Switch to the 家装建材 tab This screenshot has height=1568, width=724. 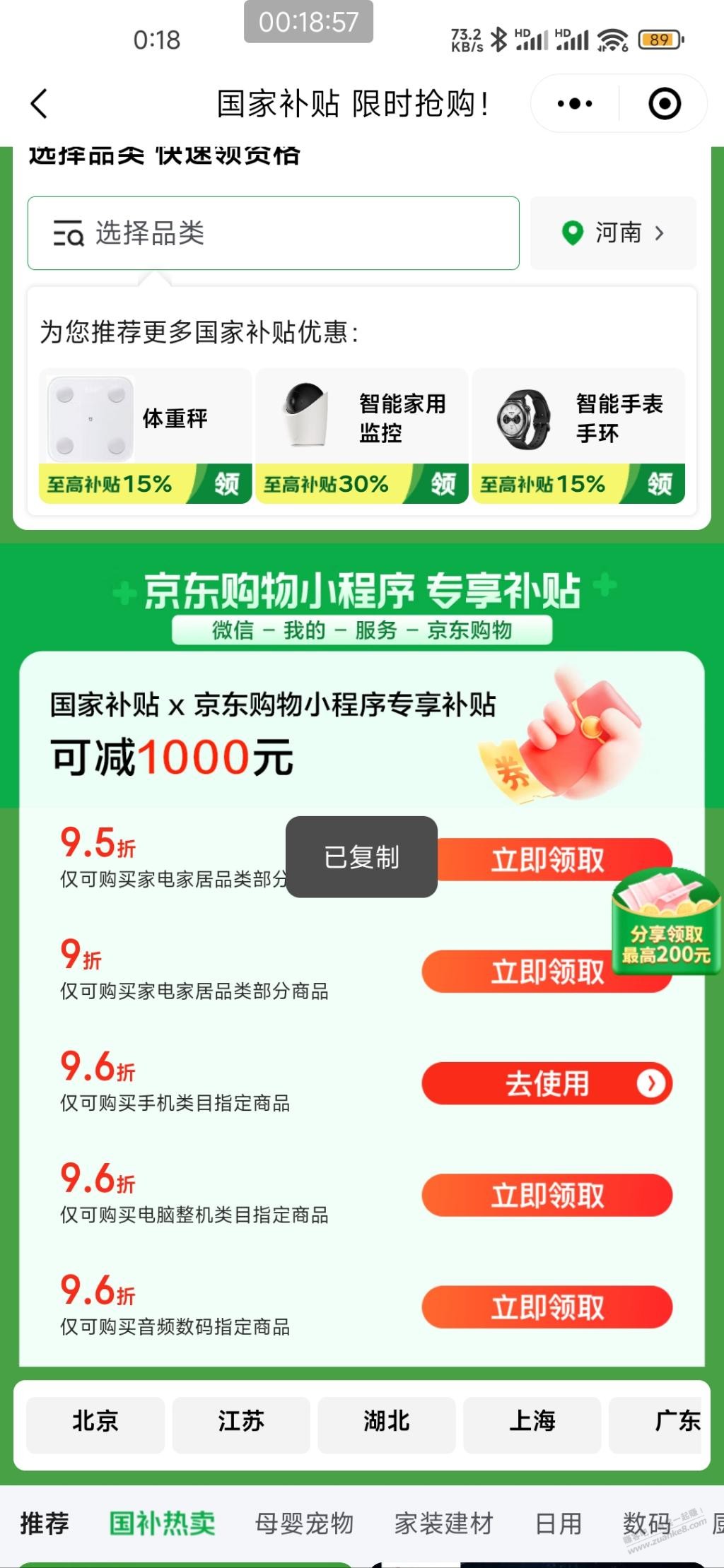[x=443, y=1524]
